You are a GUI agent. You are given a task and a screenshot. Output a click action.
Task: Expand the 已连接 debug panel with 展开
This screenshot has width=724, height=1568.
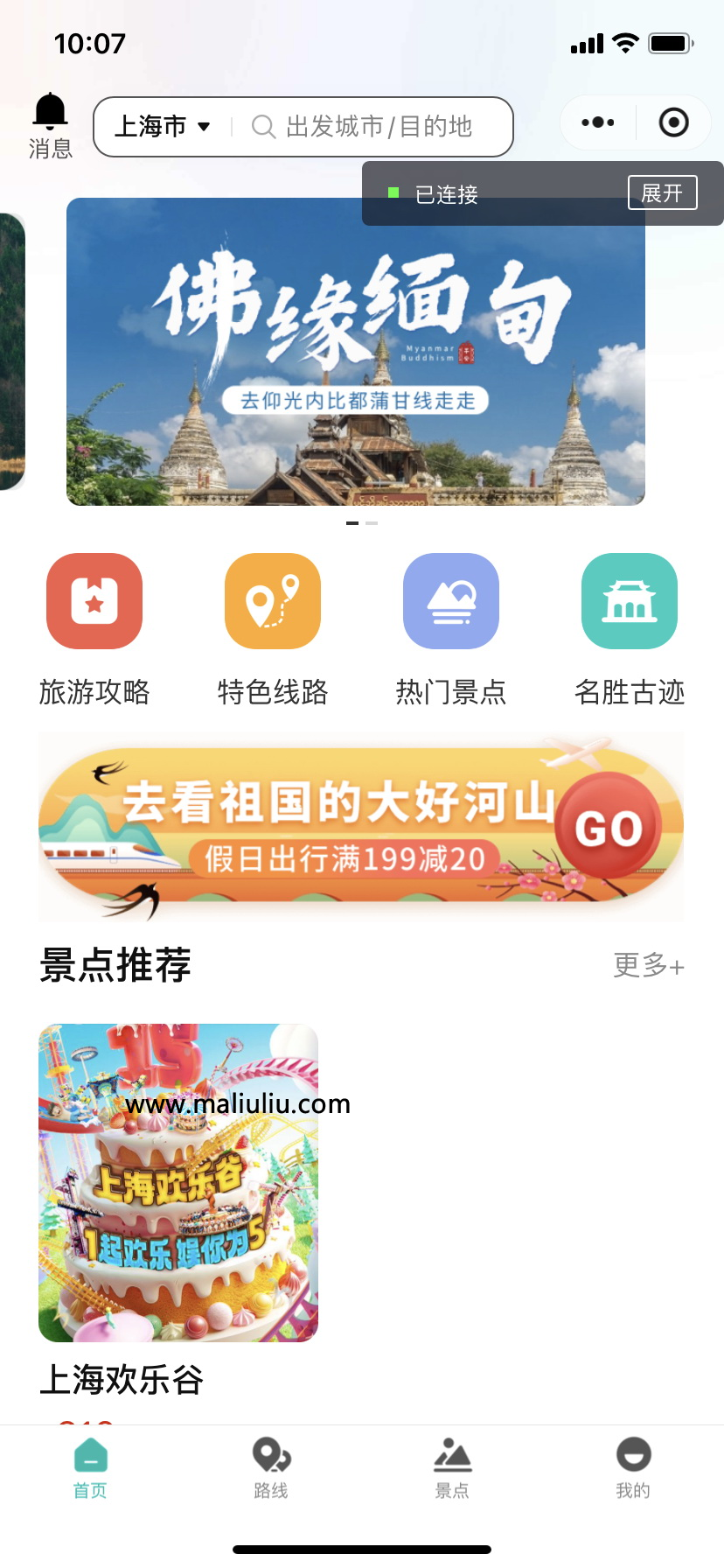(x=662, y=192)
